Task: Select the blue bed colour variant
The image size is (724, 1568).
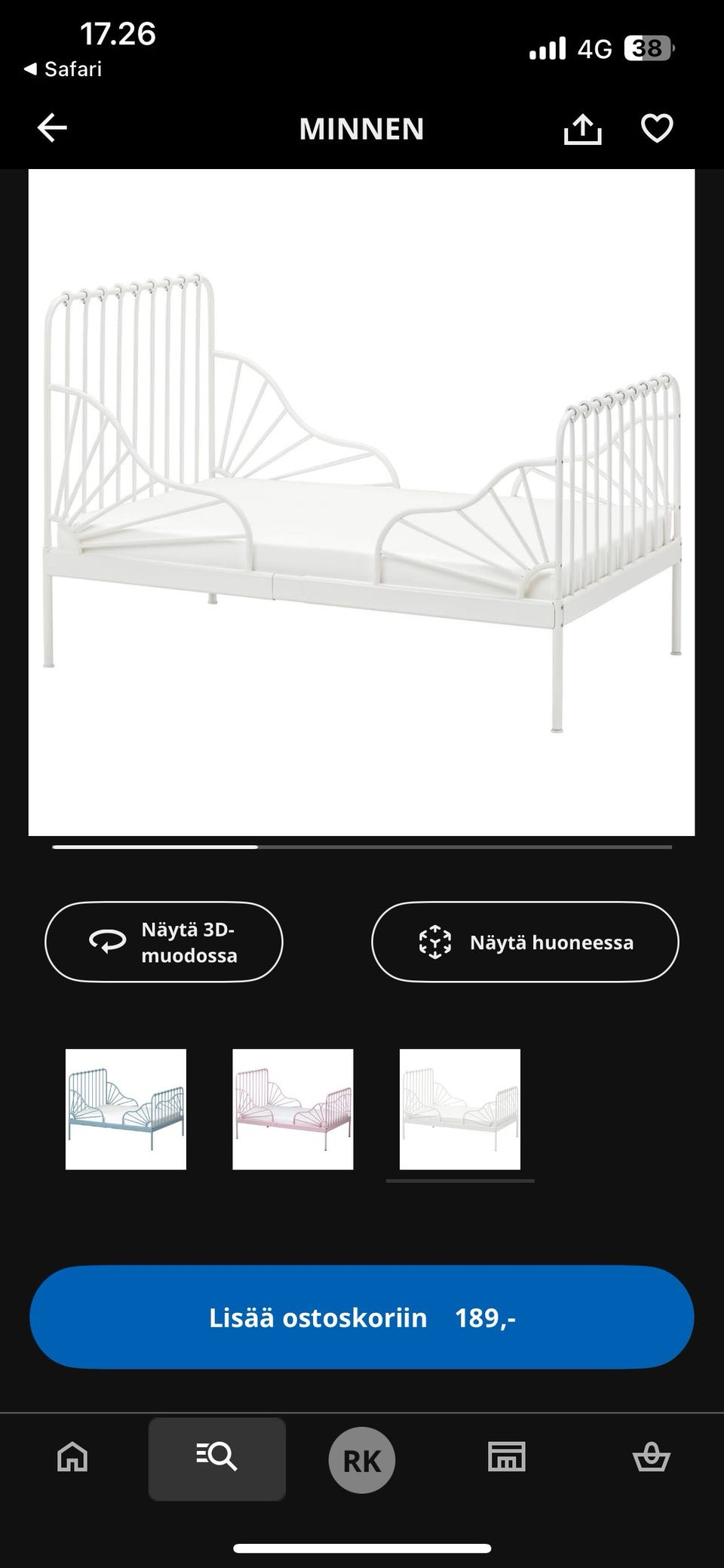Action: (126, 1109)
